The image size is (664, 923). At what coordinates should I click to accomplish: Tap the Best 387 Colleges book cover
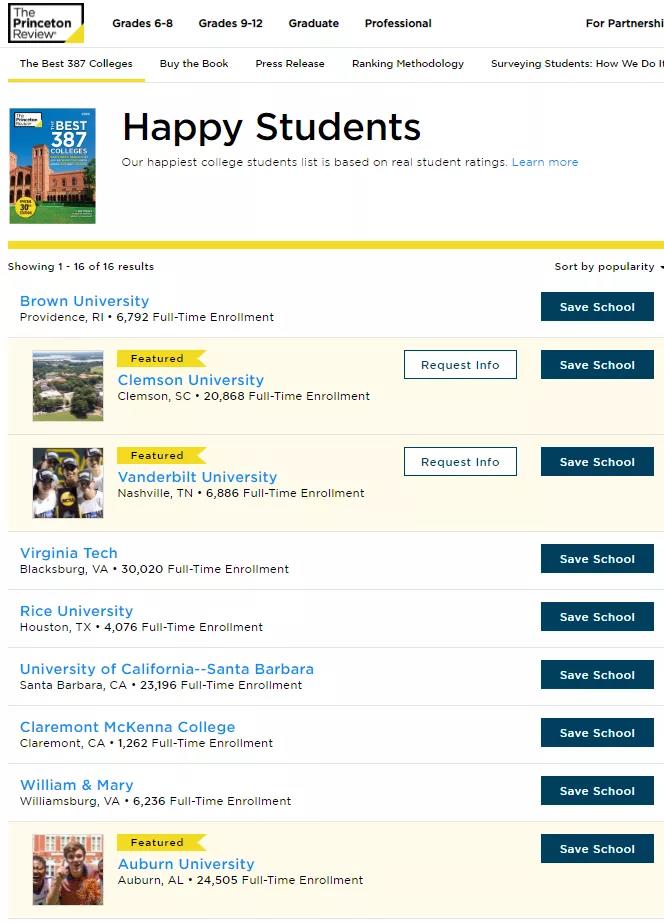(52, 165)
